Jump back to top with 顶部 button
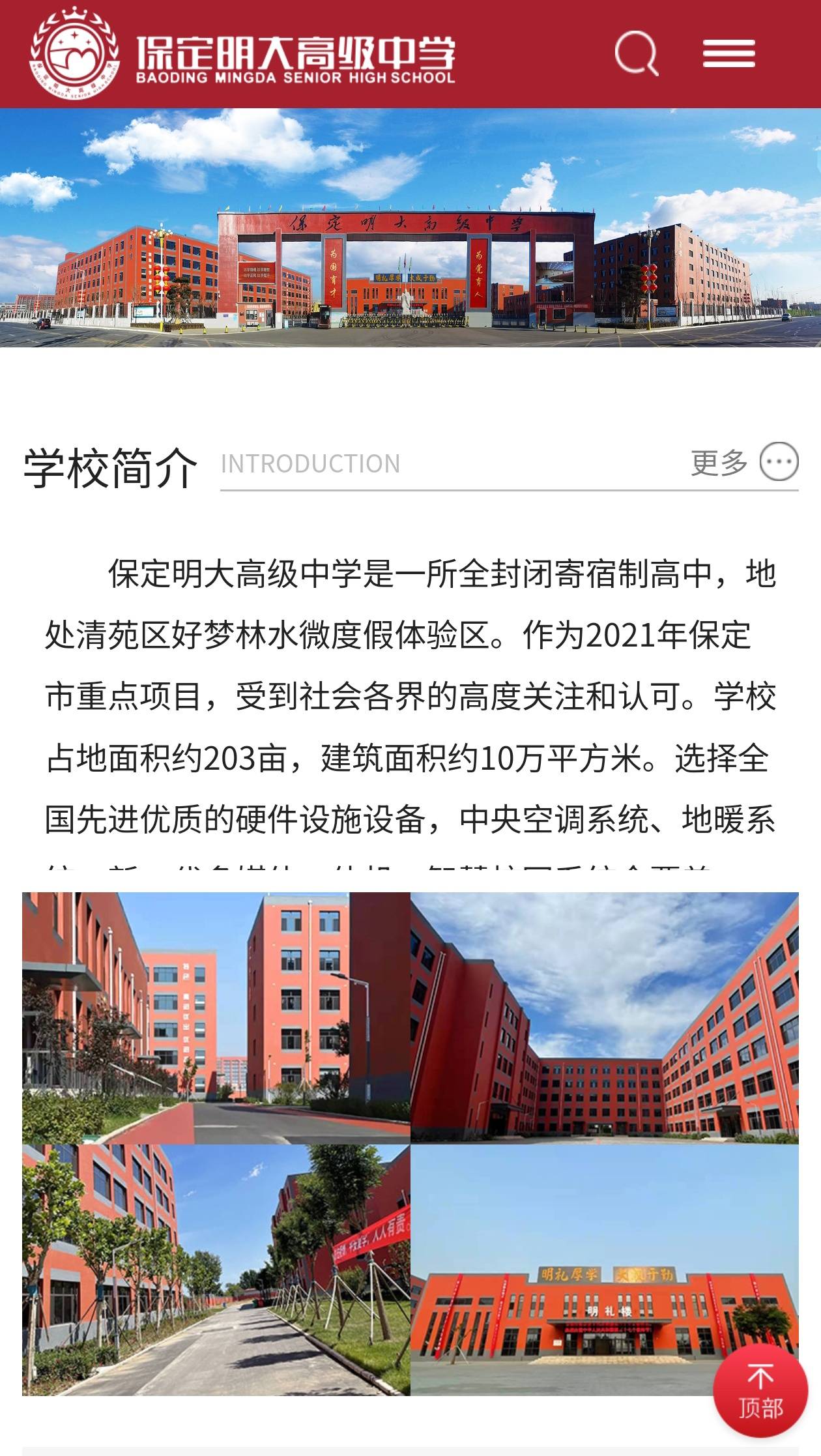Image resolution: width=821 pixels, height=1456 pixels. coord(760,1391)
